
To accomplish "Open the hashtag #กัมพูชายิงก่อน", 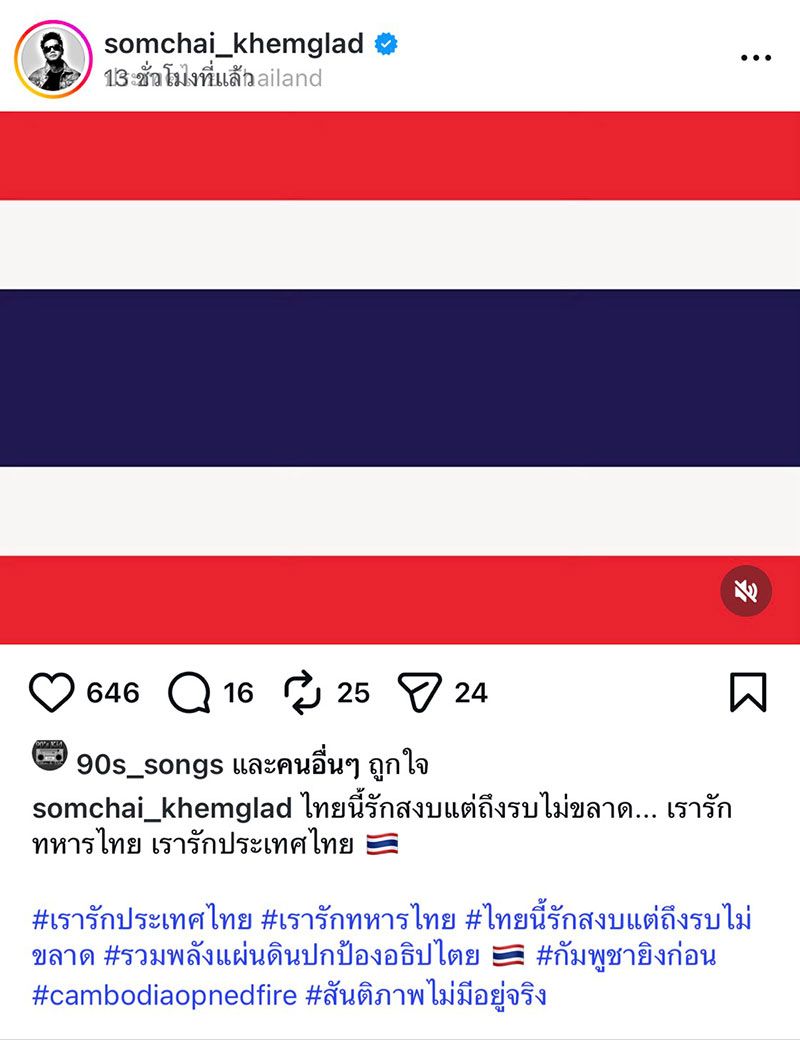I will point(626,956).
